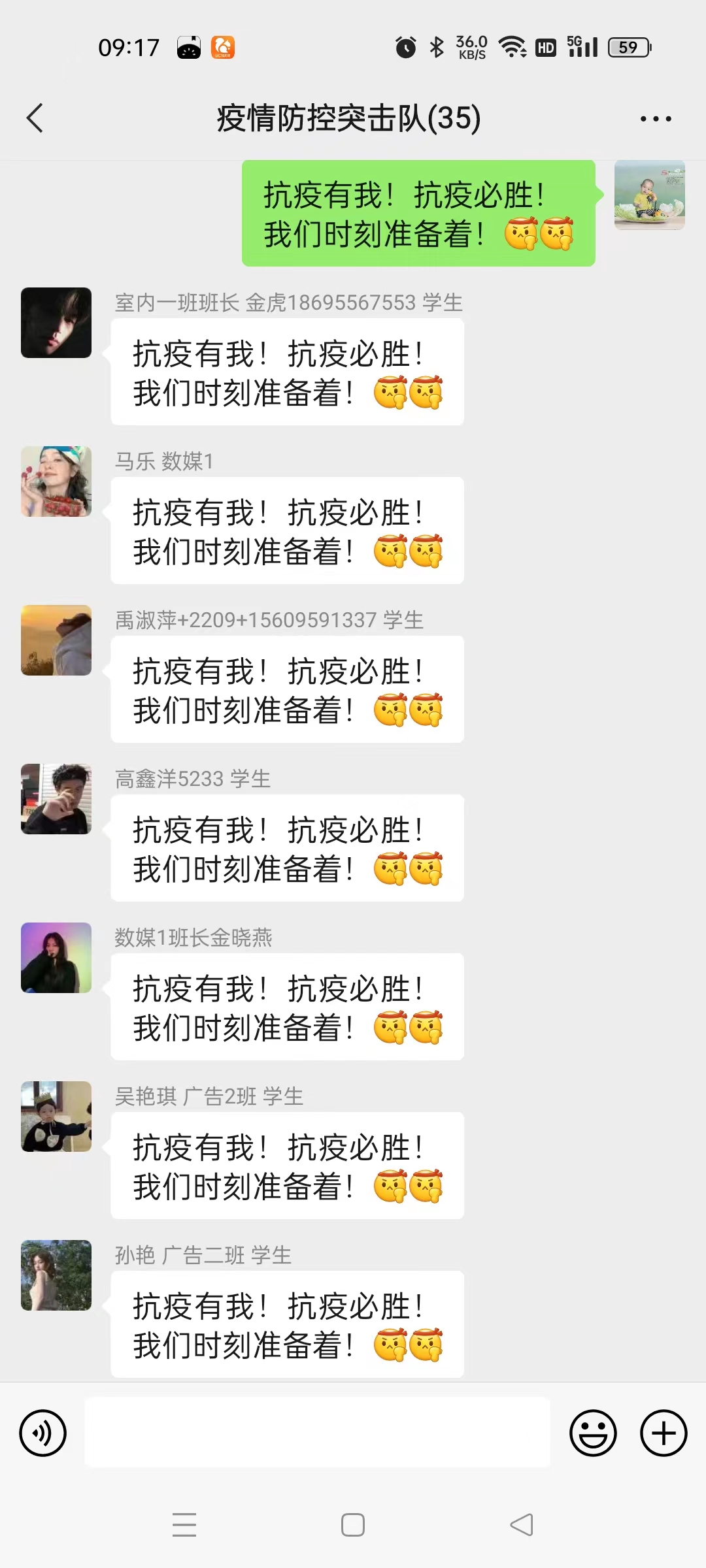Image resolution: width=706 pixels, height=1568 pixels.
Task: Open the group chat options menu
Action: click(655, 119)
